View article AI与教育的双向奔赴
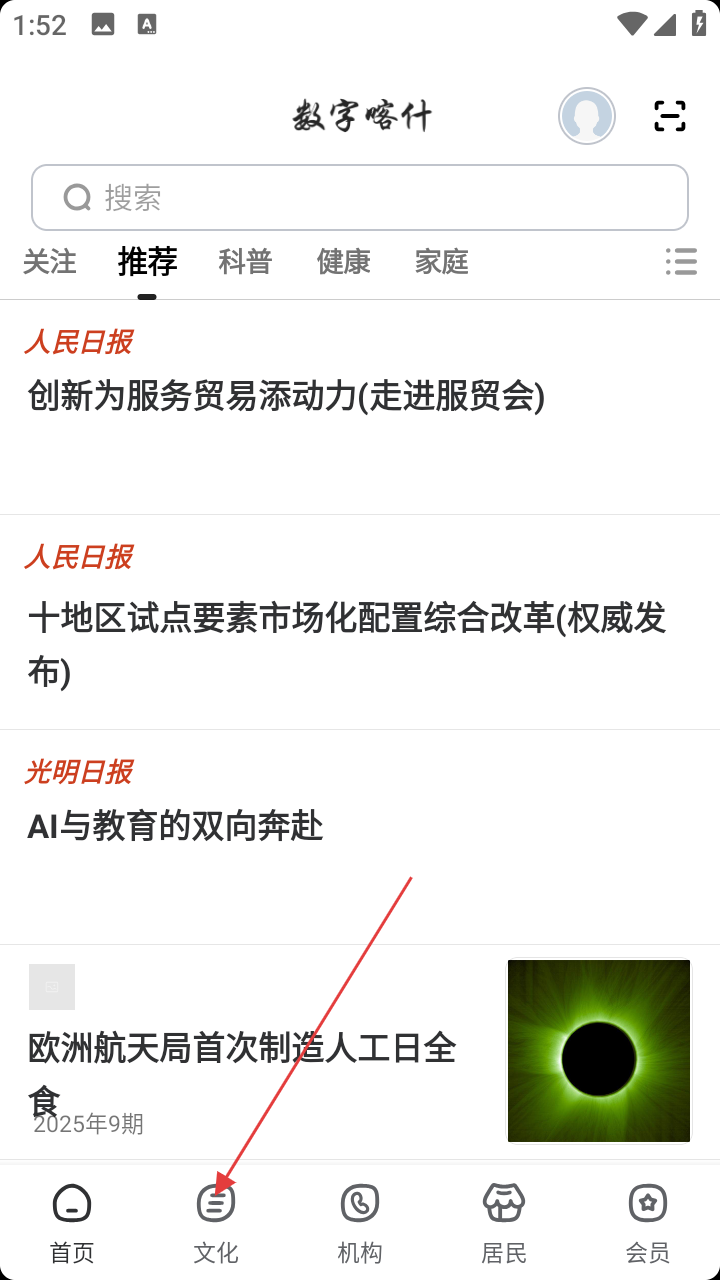The width and height of the screenshot is (720, 1280). 176,827
